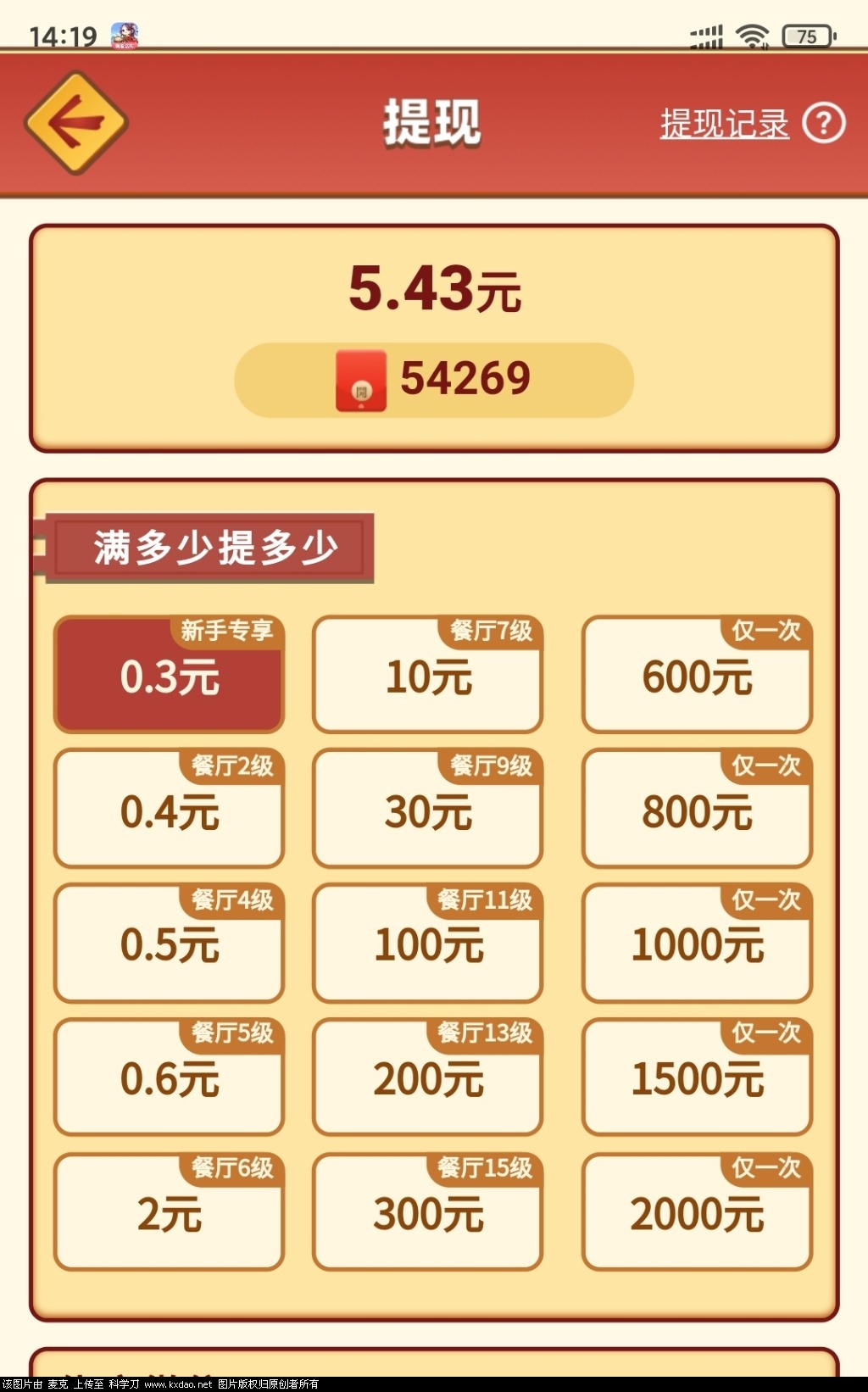Choose the 300元 withdrawal option
The height and width of the screenshot is (1392, 868).
pos(427,1212)
